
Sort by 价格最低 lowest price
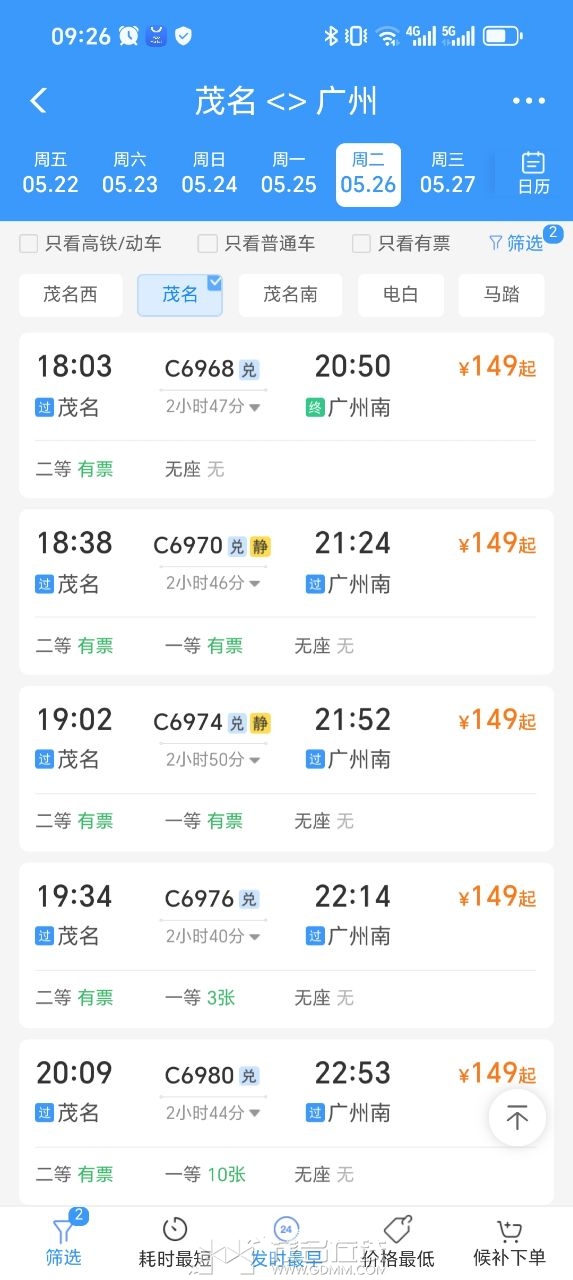(398, 1243)
